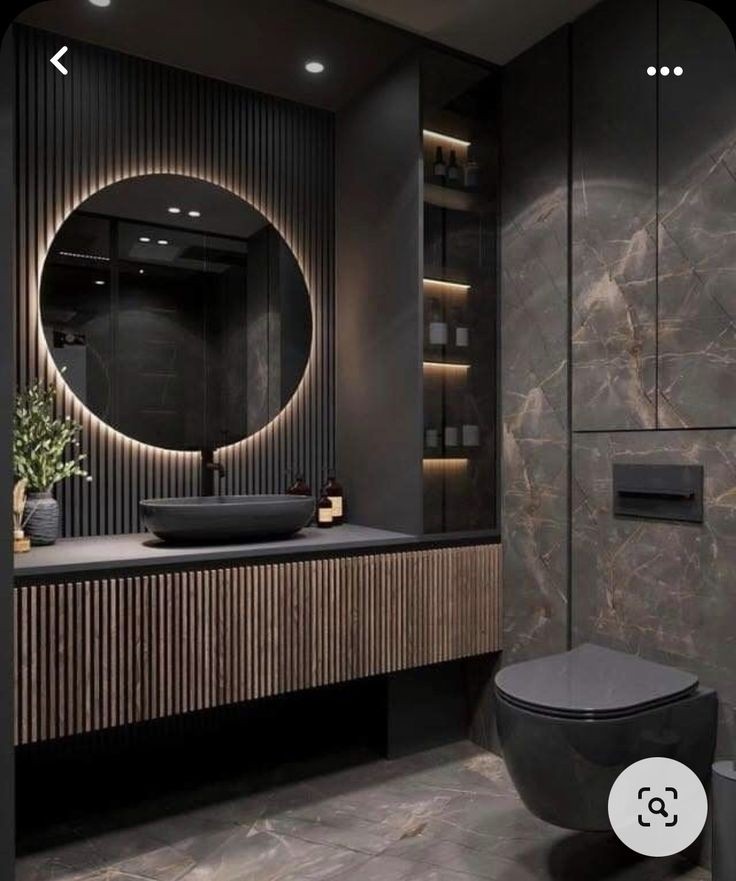Open the three-dot overflow menu

coord(664,70)
